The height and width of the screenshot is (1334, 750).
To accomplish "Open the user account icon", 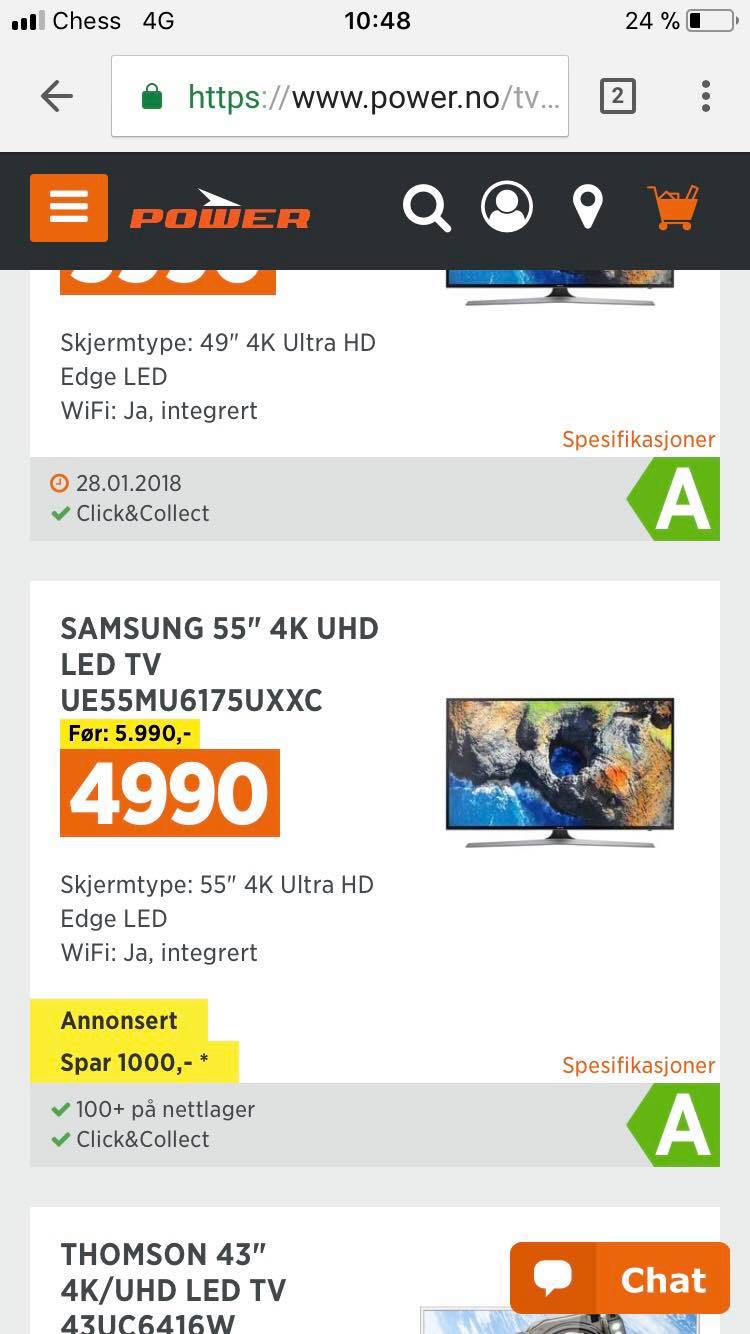I will [507, 207].
